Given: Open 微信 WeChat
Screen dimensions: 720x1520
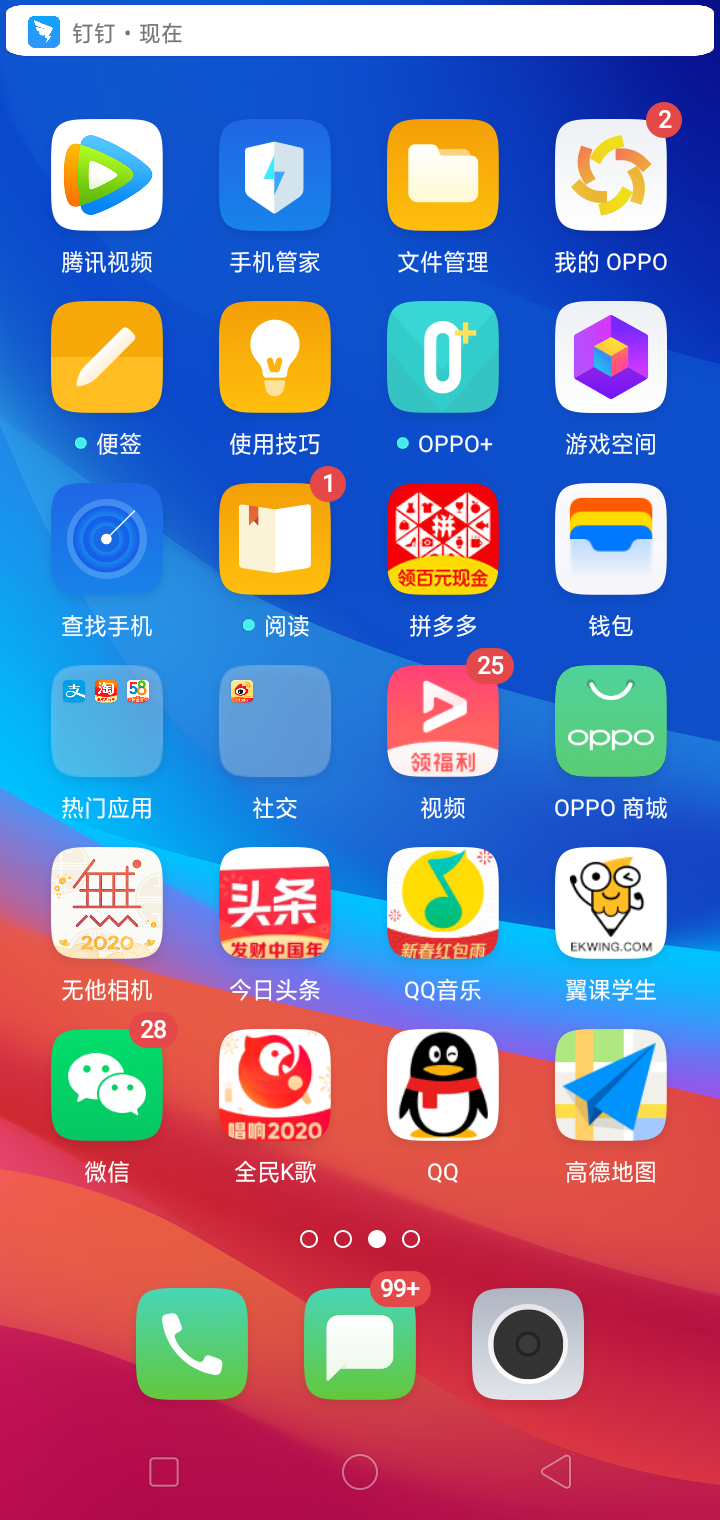Looking at the screenshot, I should coord(107,1085).
